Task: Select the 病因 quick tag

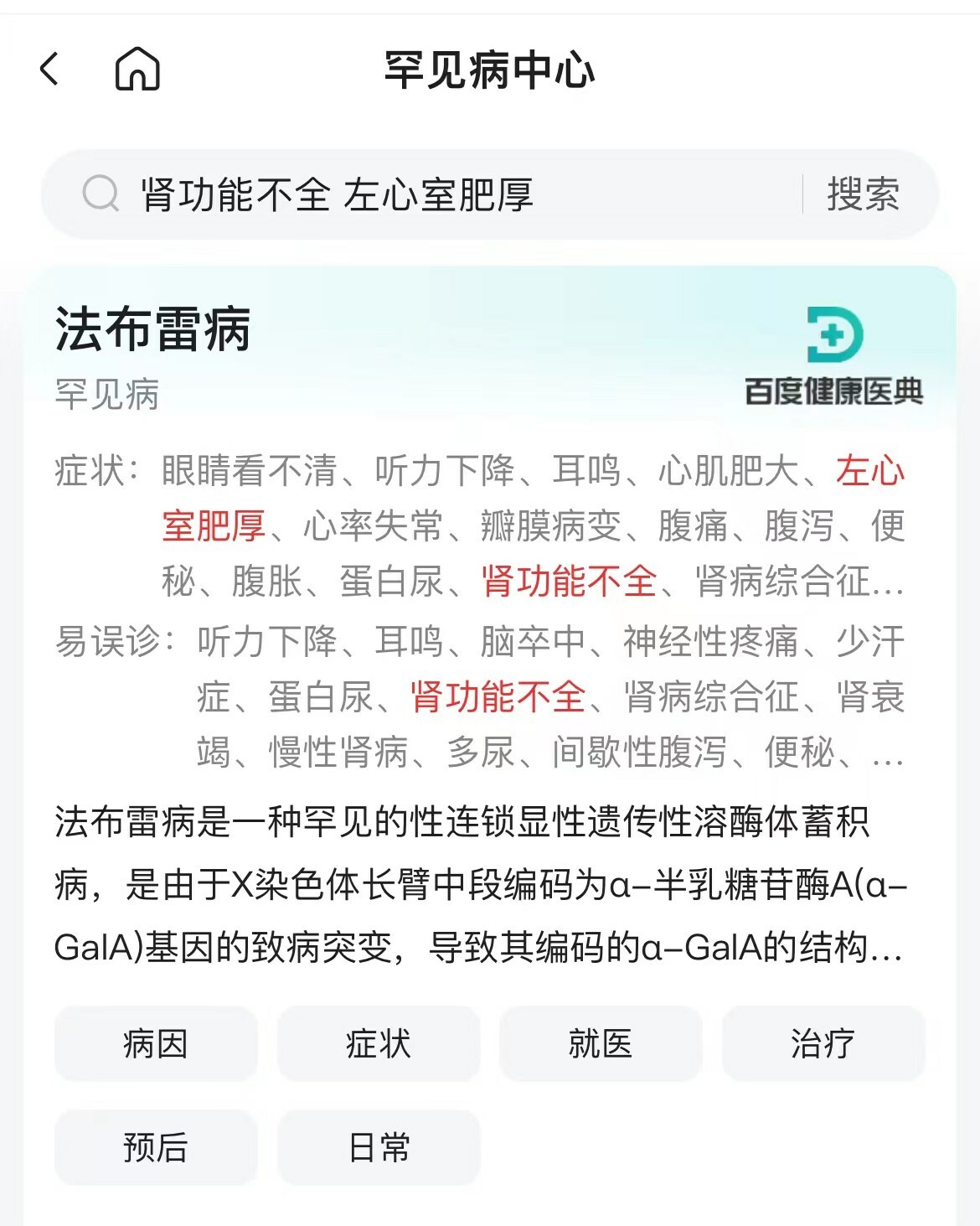Action: [x=156, y=1043]
